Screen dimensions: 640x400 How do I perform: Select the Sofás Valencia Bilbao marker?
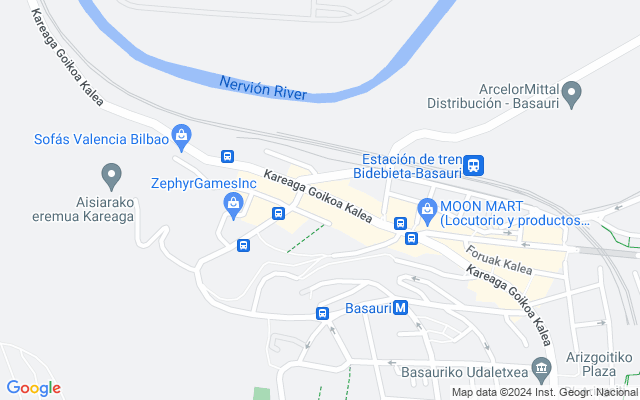pyautogui.click(x=182, y=133)
